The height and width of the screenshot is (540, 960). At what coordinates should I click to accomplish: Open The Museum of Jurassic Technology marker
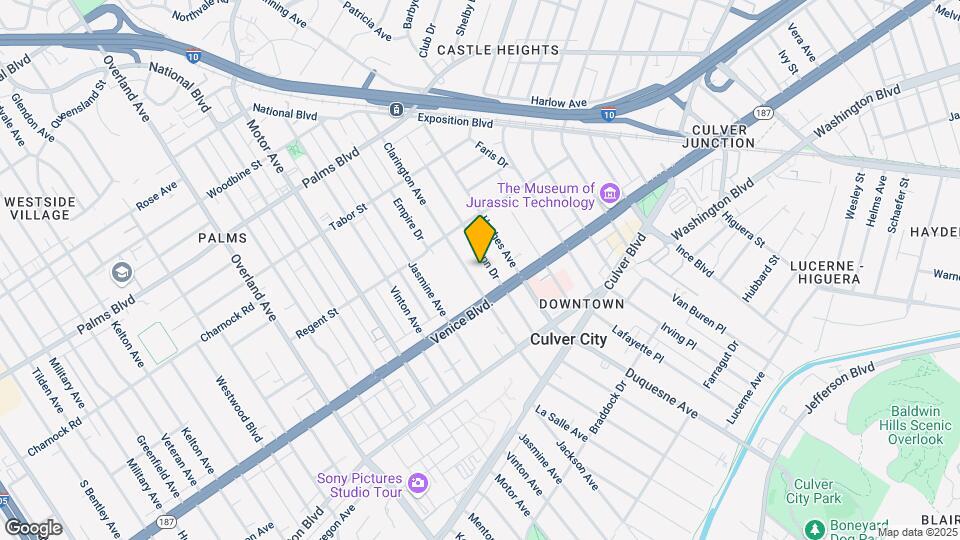pos(610,193)
